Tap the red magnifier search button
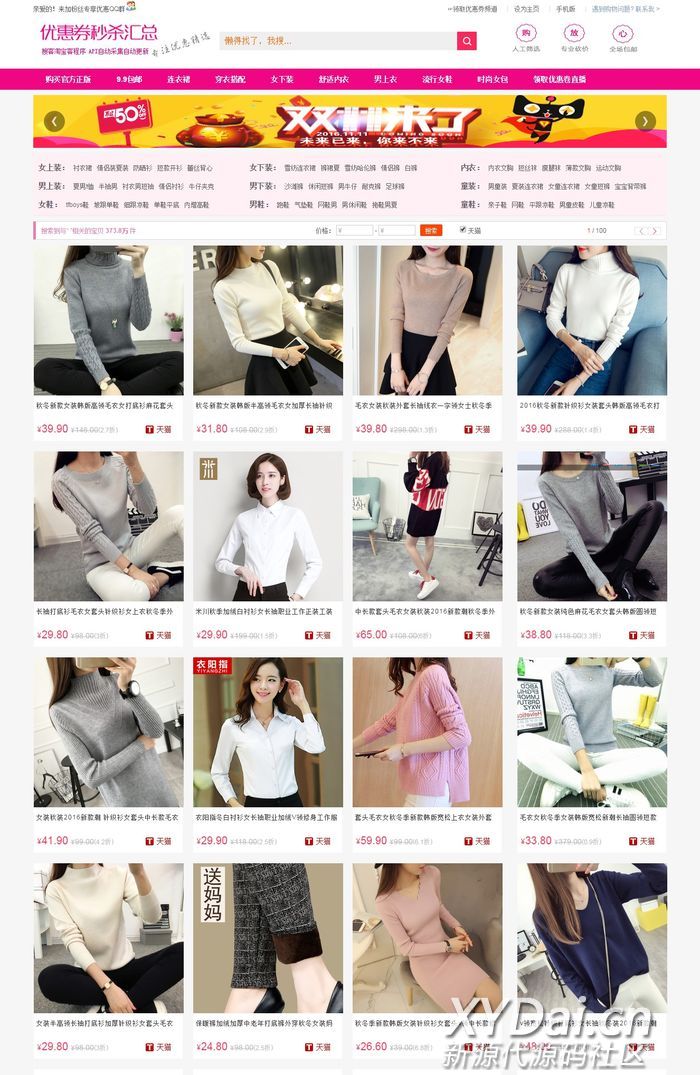 [x=467, y=41]
